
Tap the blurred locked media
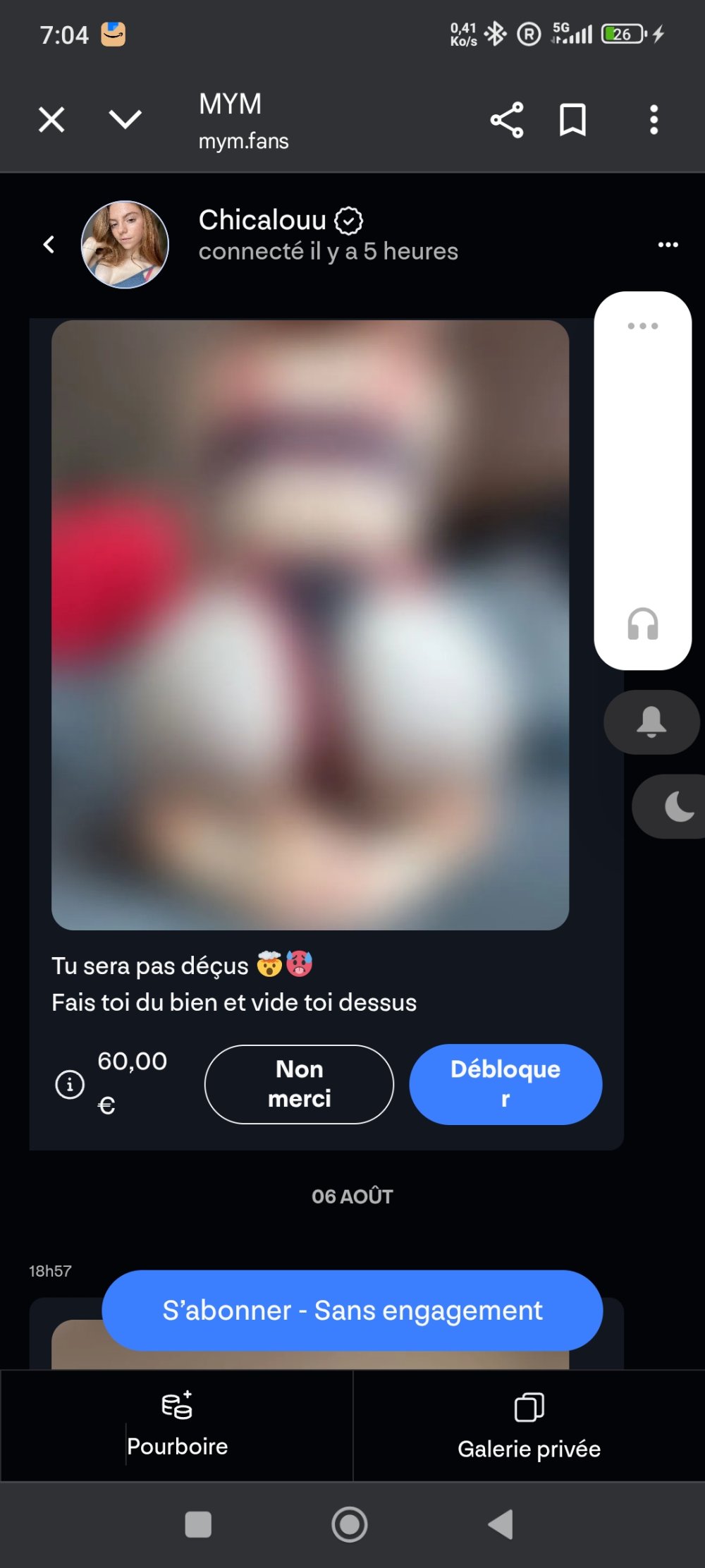click(310, 625)
